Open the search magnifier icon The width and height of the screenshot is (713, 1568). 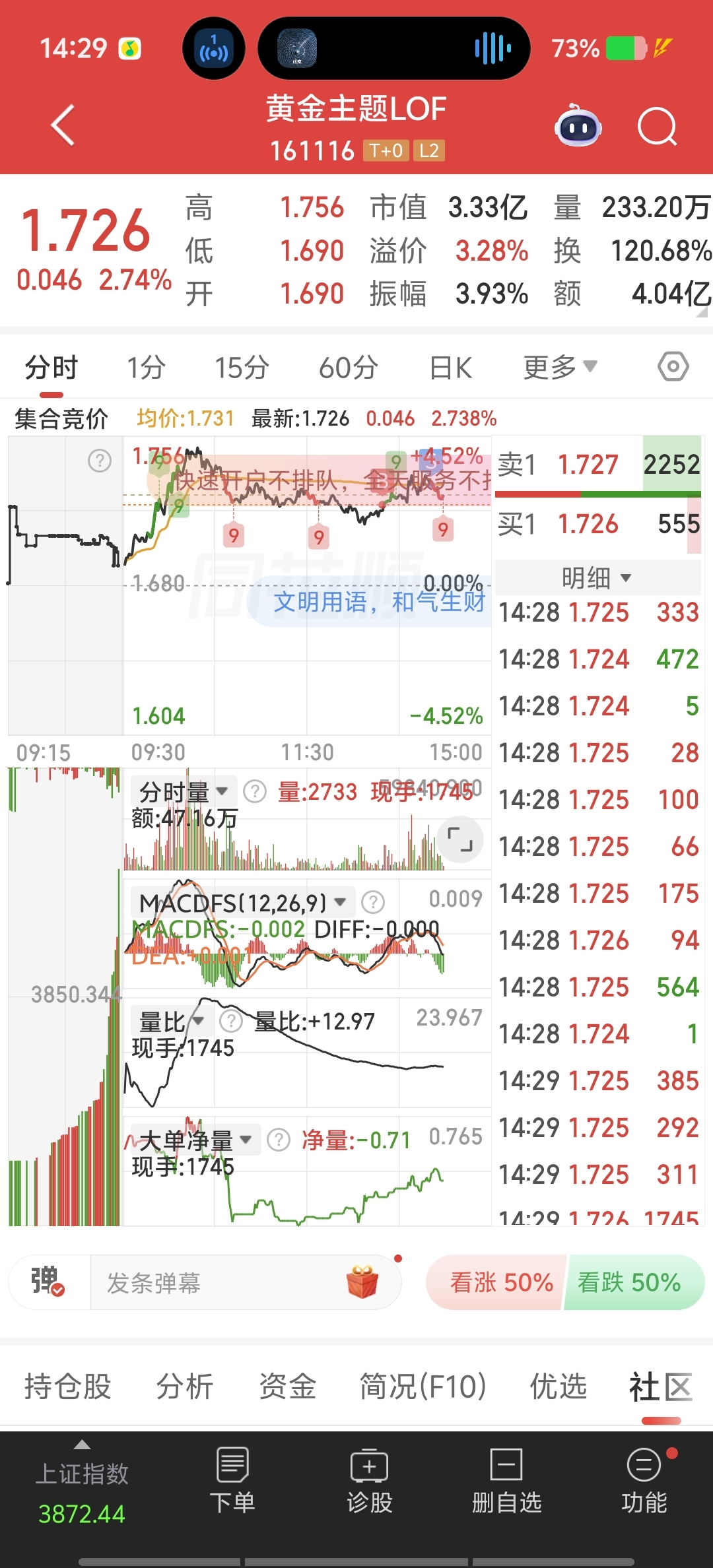[658, 126]
